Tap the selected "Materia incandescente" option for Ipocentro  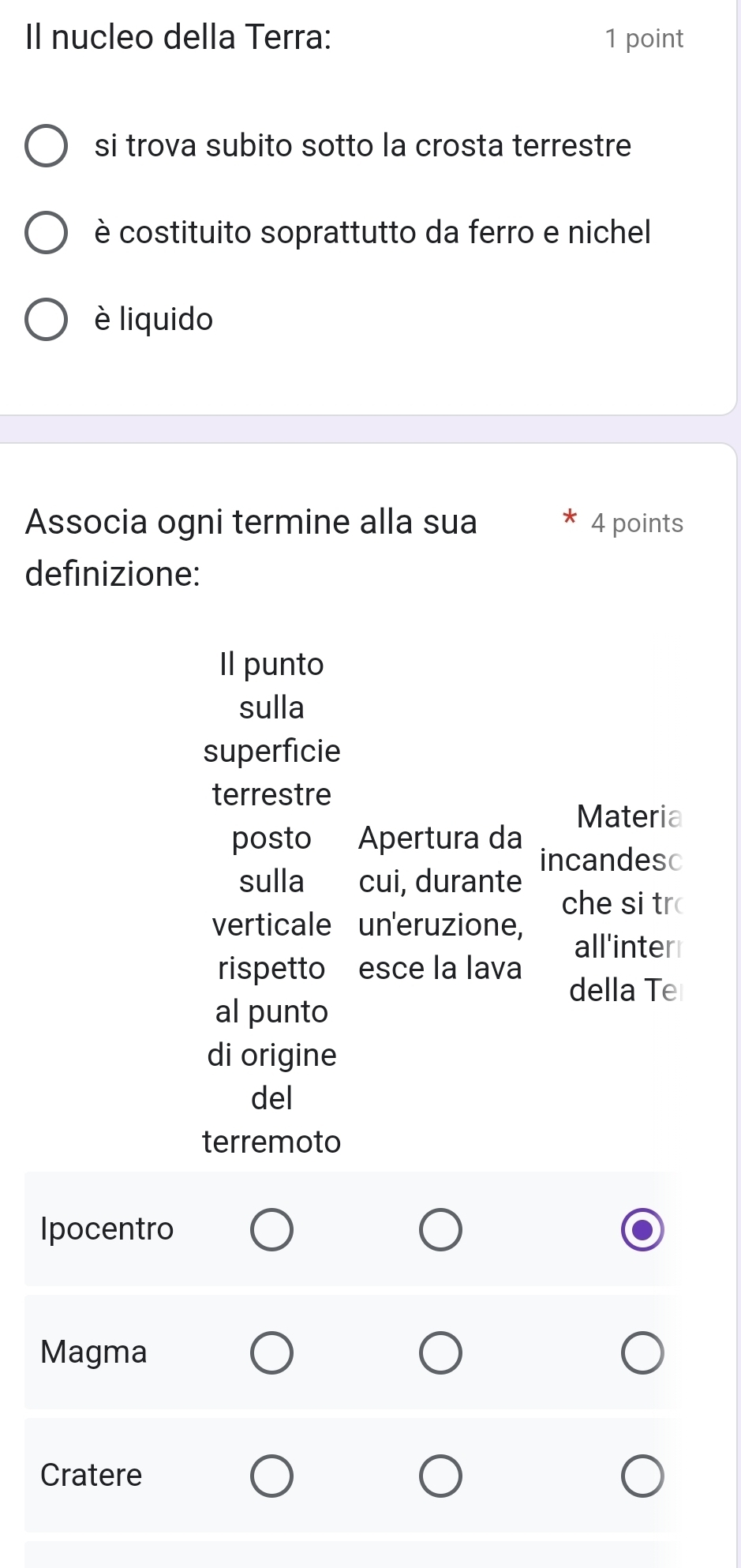(642, 1229)
